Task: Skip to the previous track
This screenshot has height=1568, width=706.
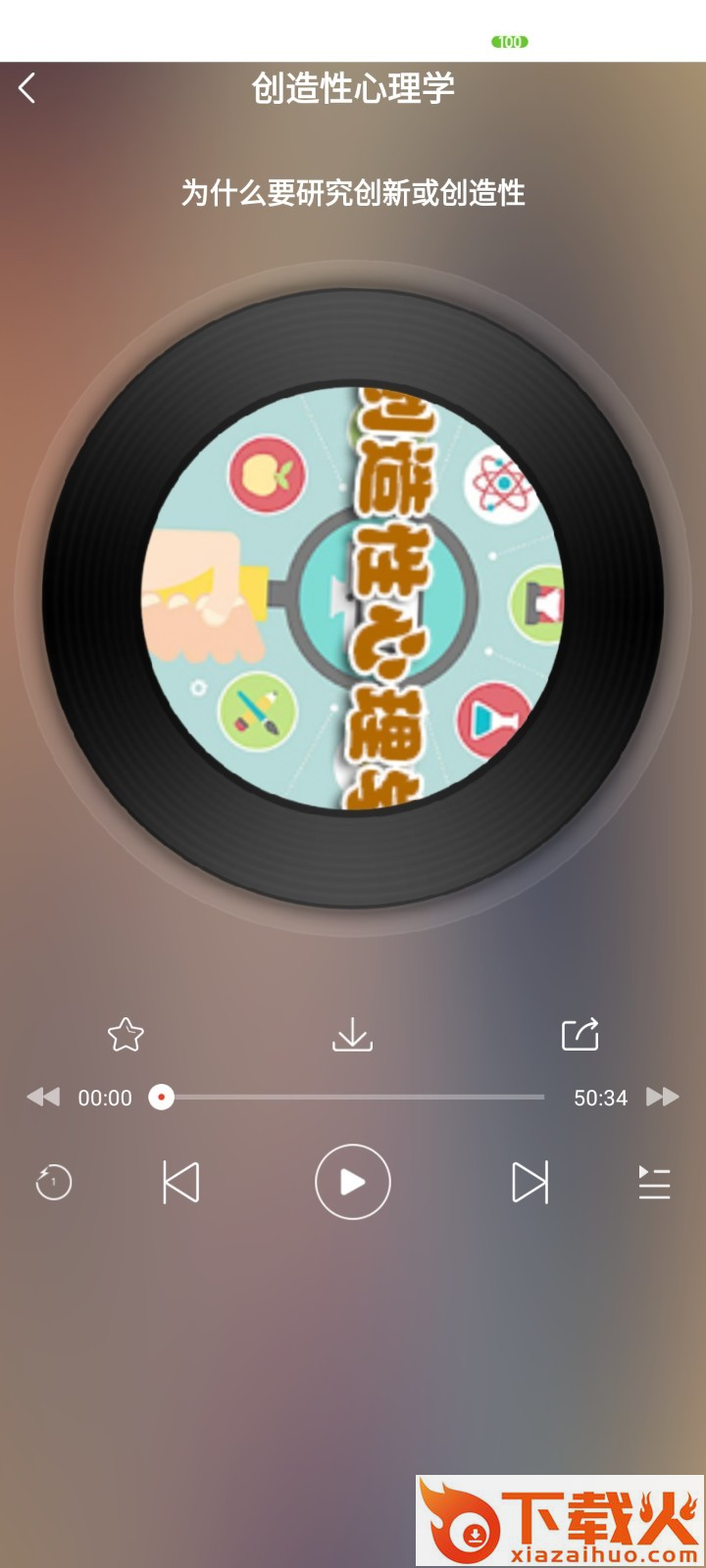Action: point(180,1183)
